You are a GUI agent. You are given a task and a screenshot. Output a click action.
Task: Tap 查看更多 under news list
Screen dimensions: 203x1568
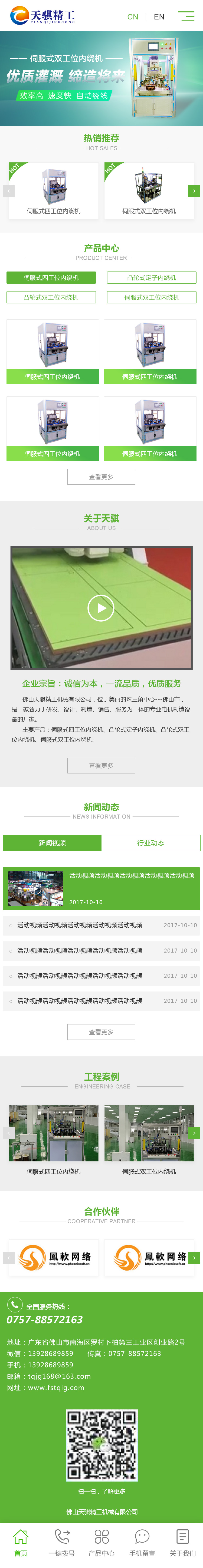101,1032
